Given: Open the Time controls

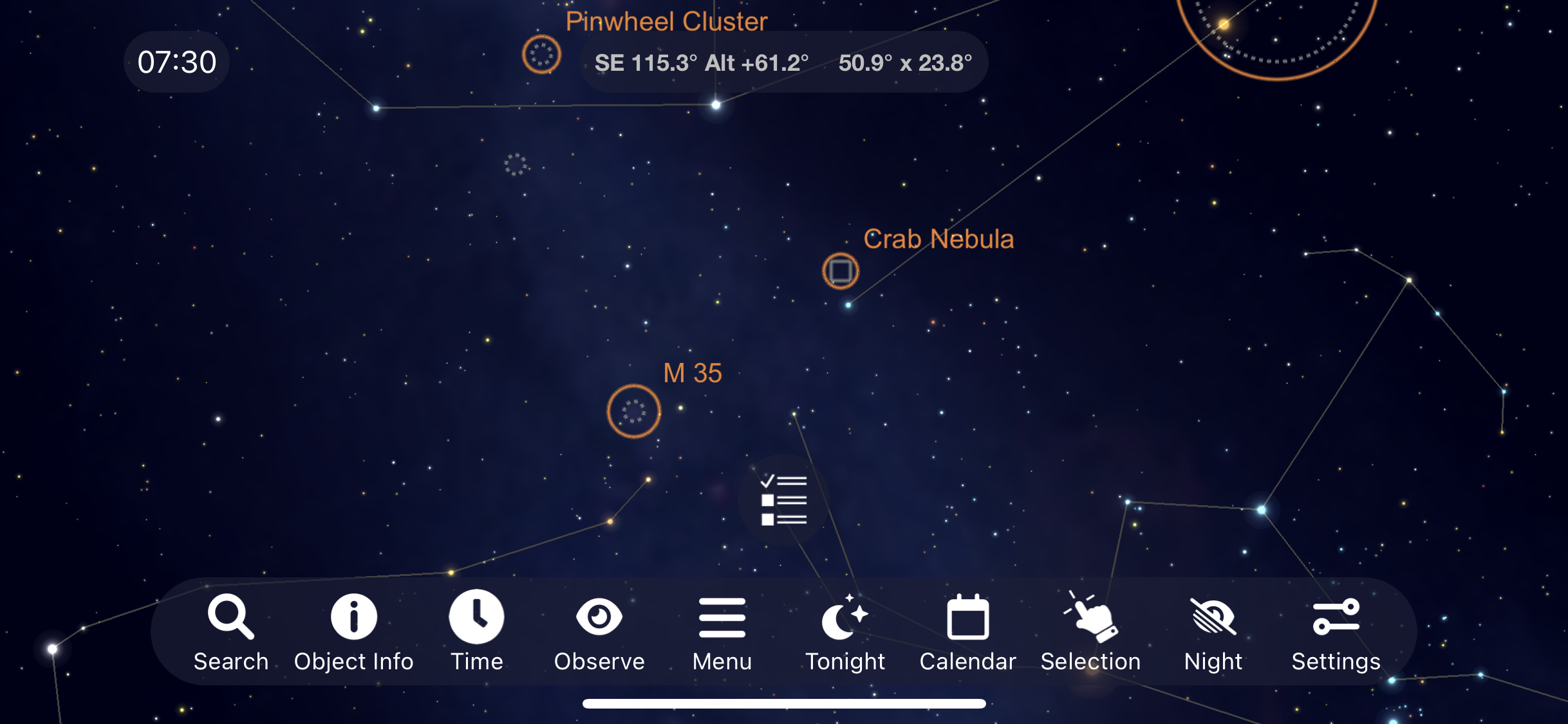Looking at the screenshot, I should [476, 632].
